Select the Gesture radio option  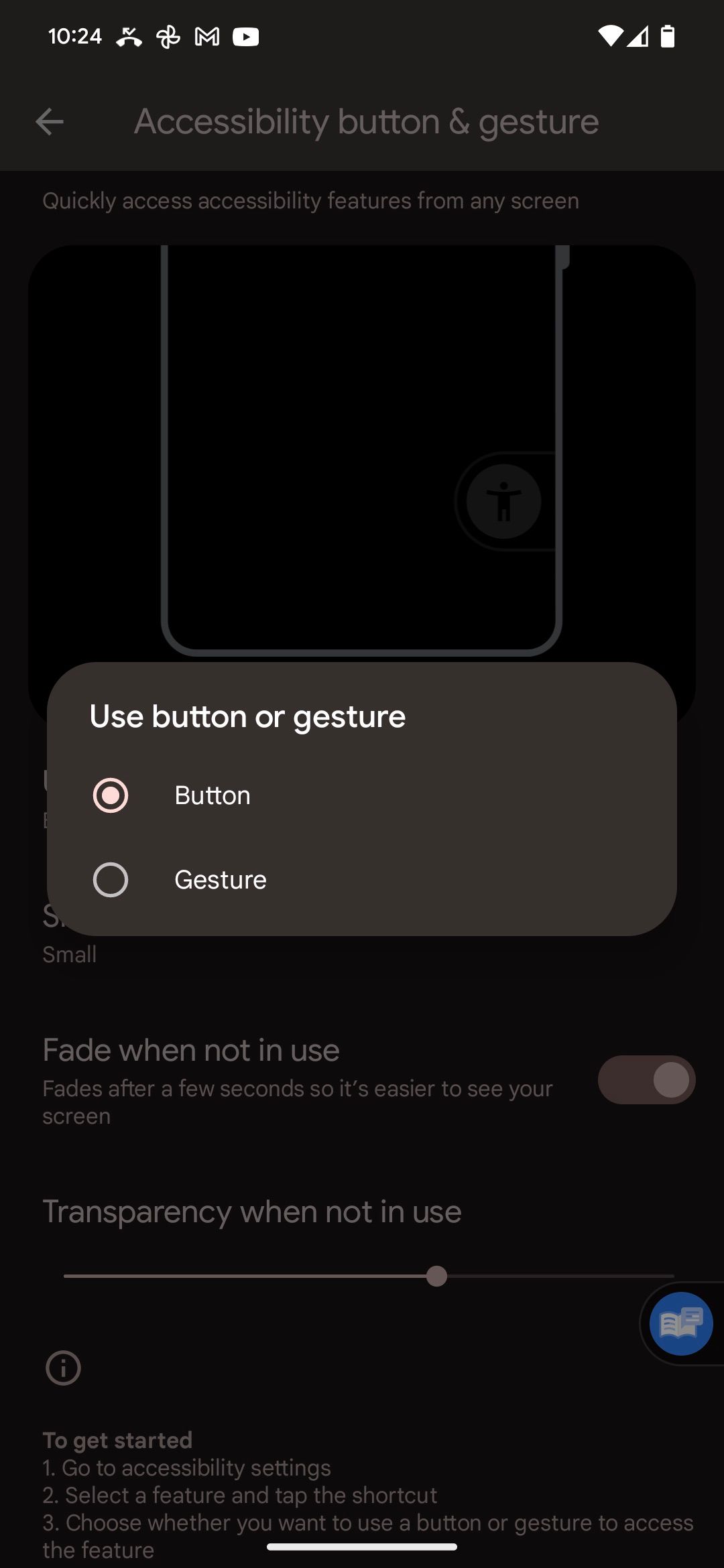tap(111, 880)
